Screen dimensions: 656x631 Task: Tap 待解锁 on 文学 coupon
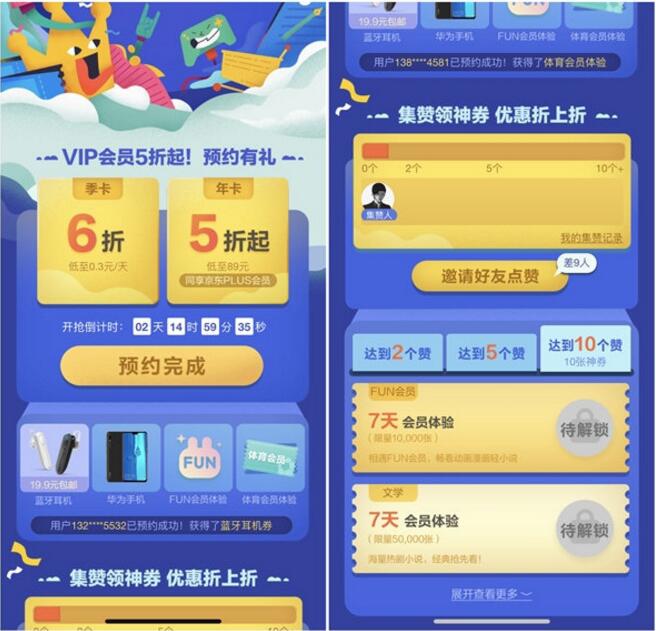click(584, 529)
